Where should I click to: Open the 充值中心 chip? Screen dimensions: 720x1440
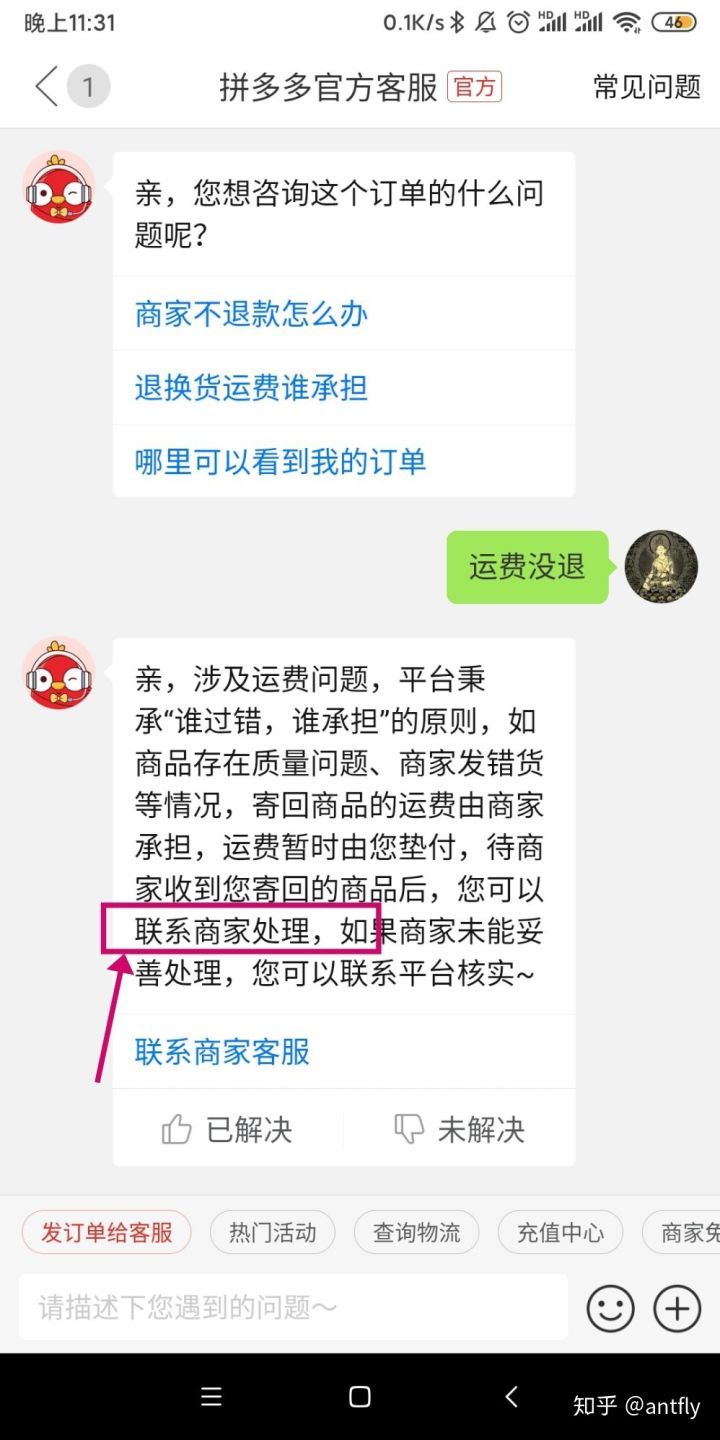pos(560,1232)
